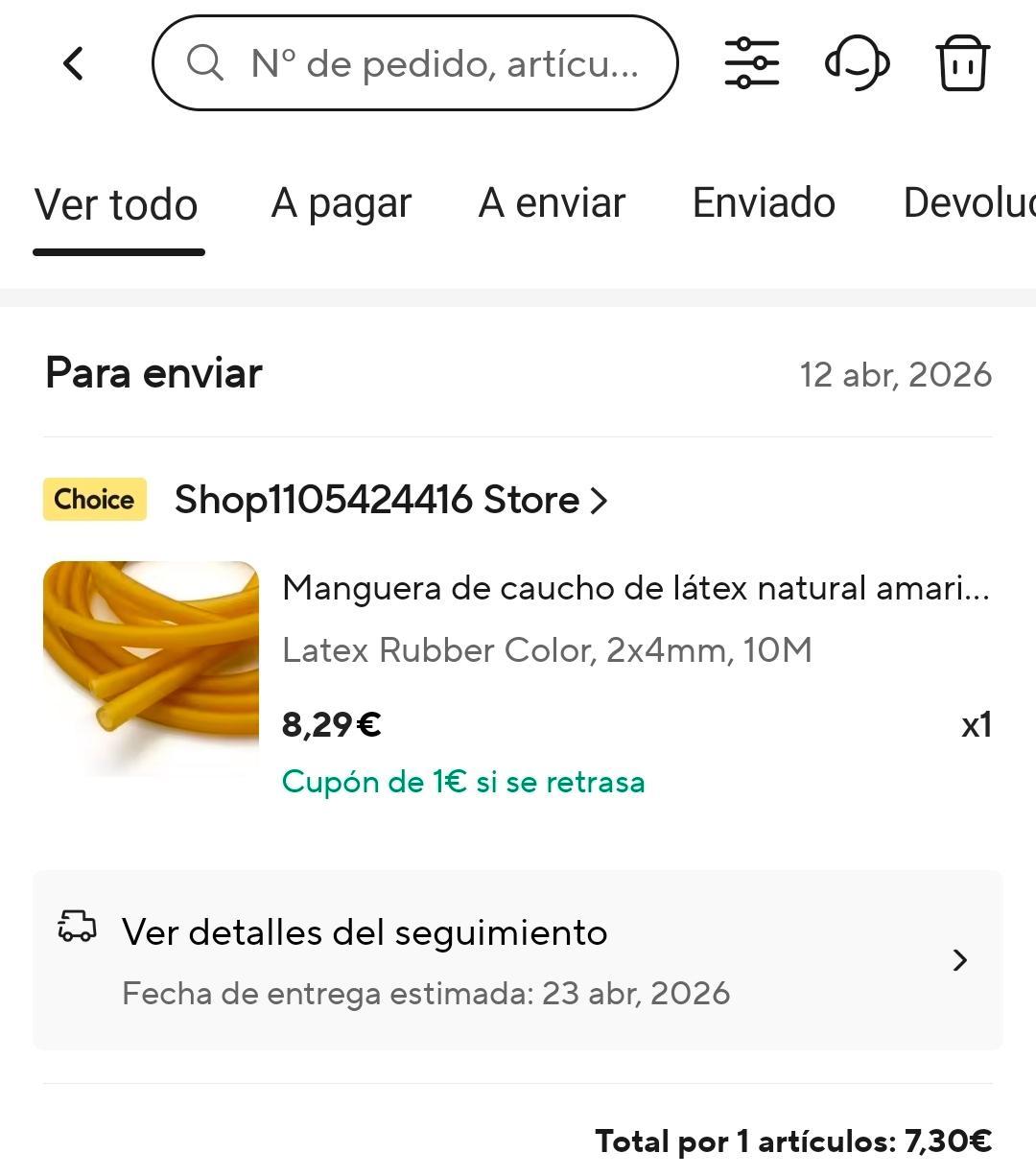
Task: Open the order filter options
Action: pyautogui.click(x=751, y=63)
